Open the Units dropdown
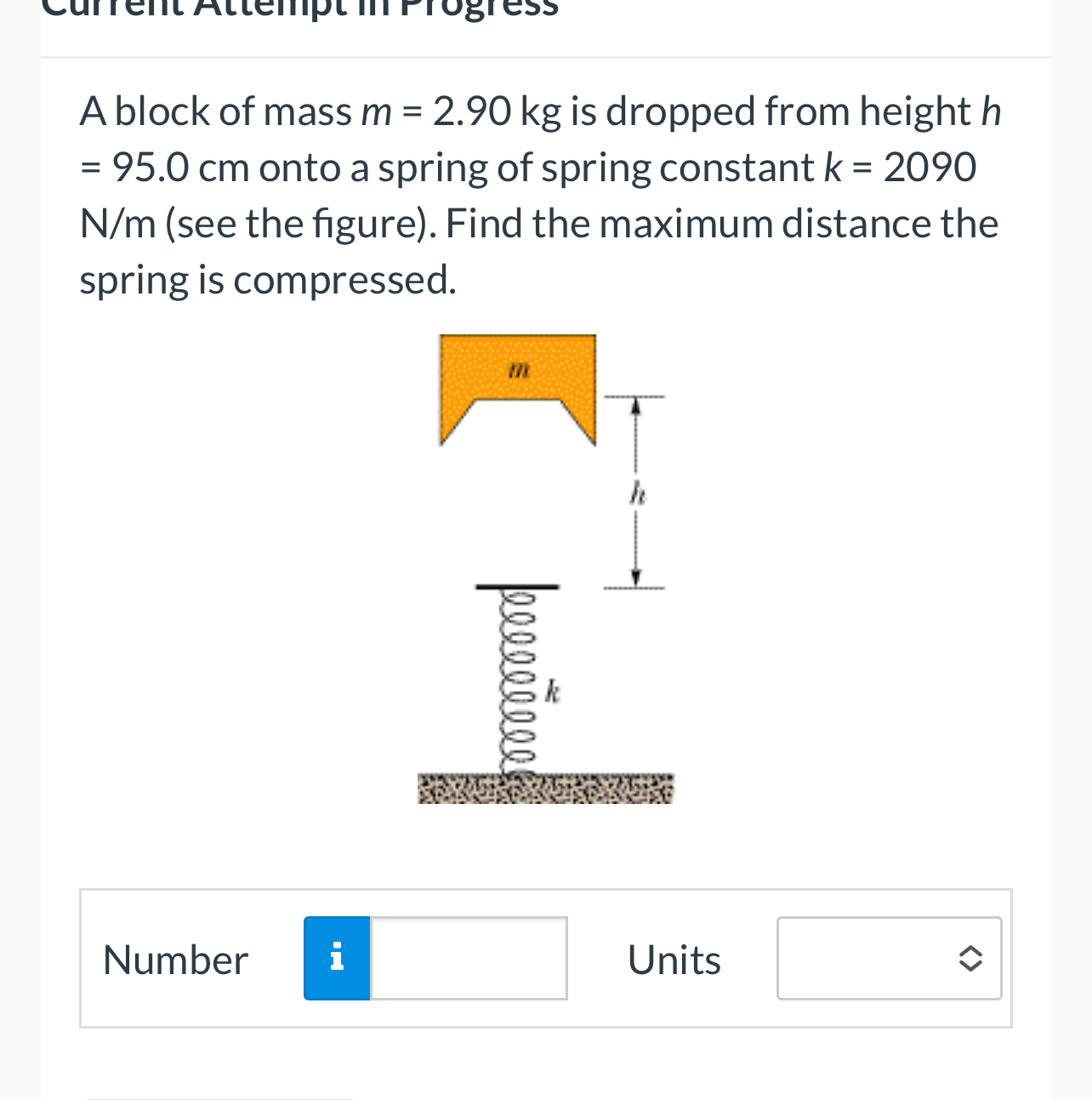The image size is (1092, 1100). (x=889, y=958)
